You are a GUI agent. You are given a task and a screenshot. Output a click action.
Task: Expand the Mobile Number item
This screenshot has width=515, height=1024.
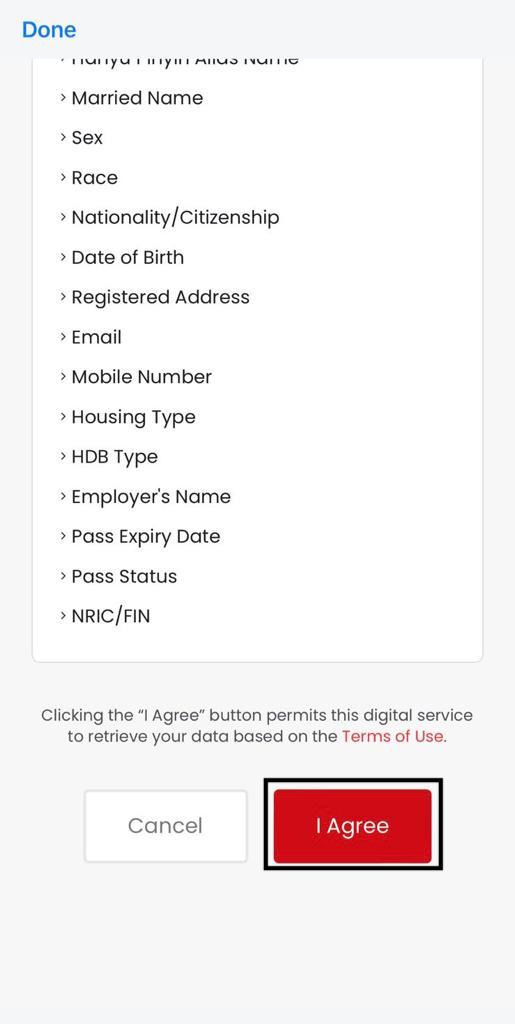click(136, 377)
